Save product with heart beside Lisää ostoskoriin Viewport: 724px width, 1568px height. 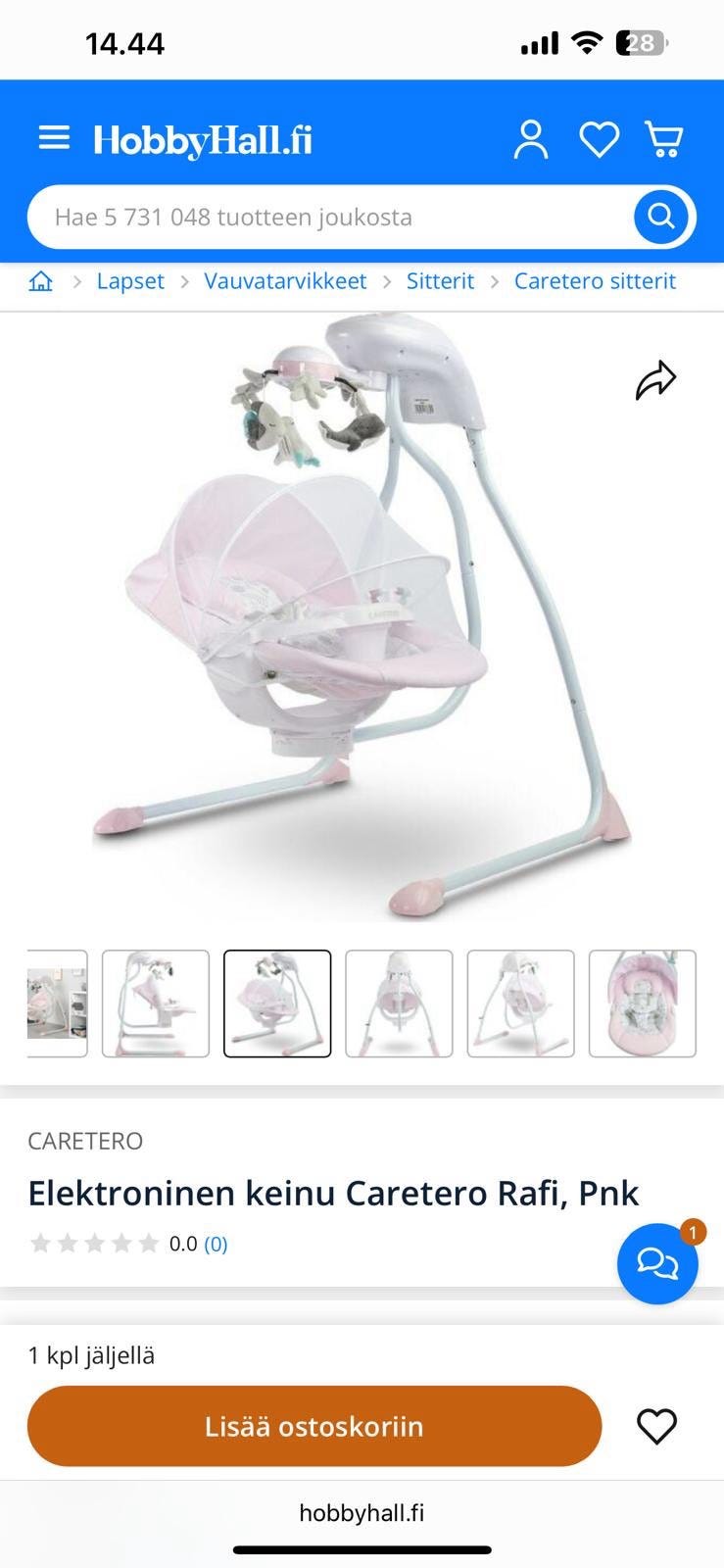coord(656,1426)
